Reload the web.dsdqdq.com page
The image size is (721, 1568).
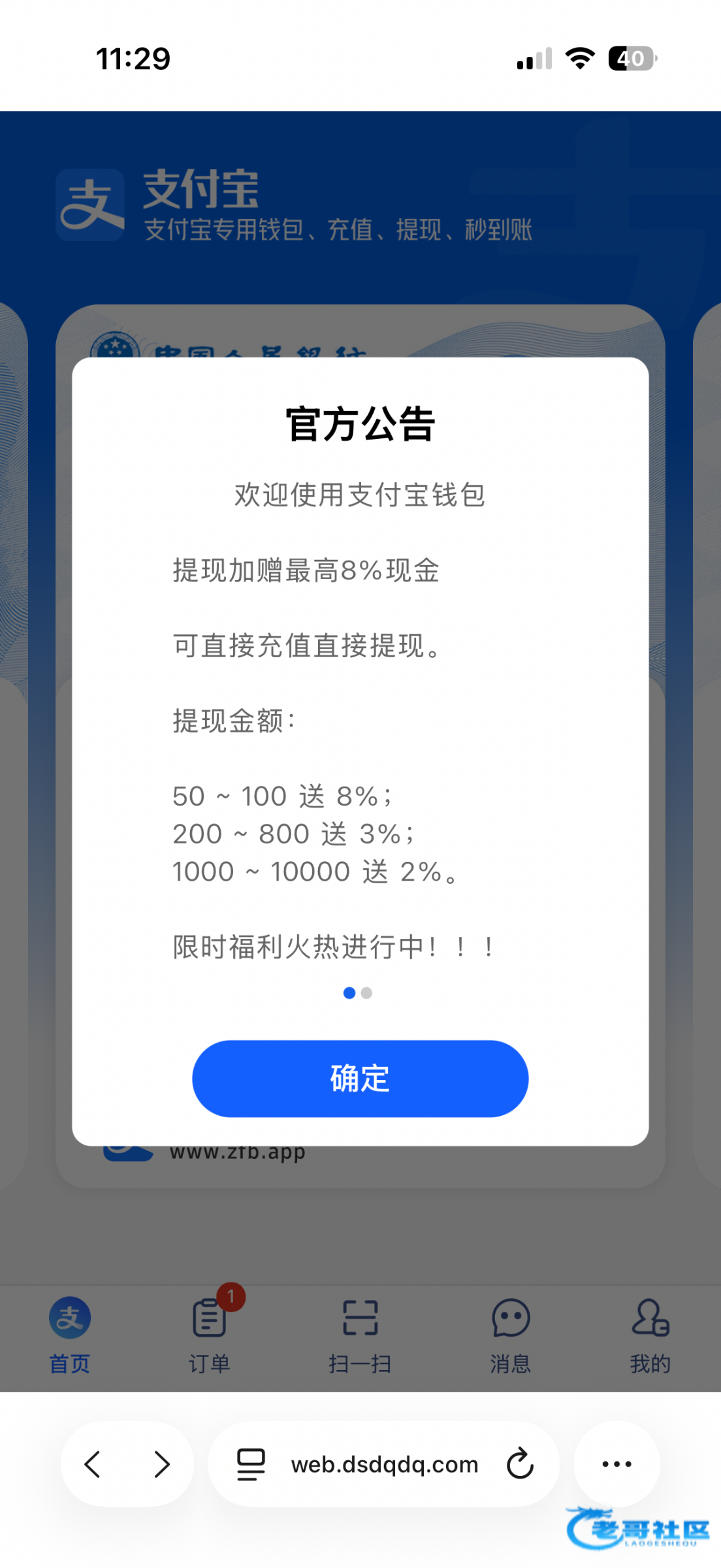pyautogui.click(x=520, y=1463)
